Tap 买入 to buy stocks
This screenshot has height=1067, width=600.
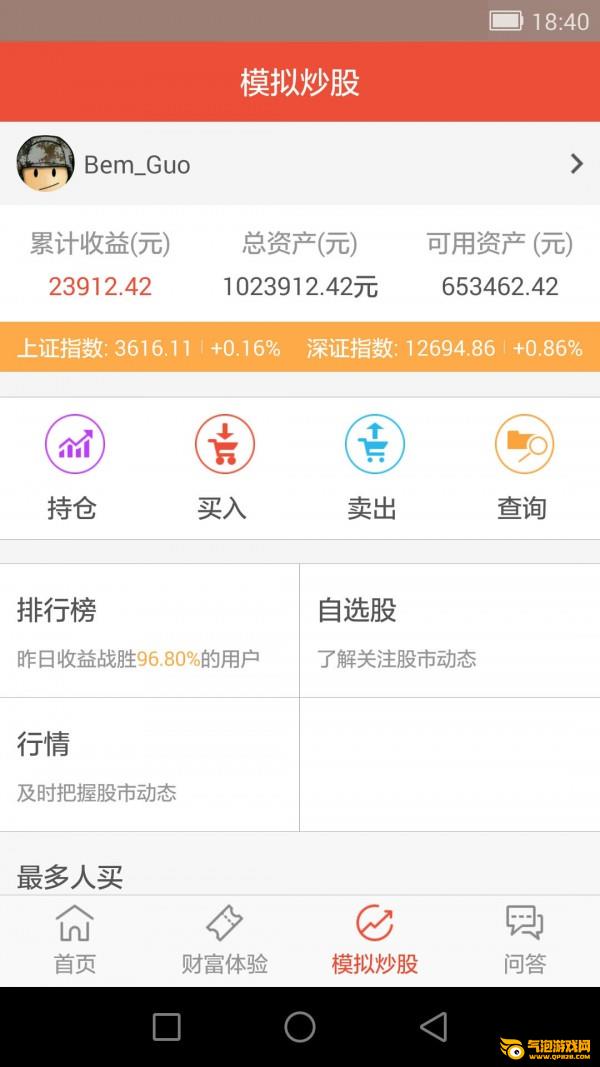coord(224,466)
